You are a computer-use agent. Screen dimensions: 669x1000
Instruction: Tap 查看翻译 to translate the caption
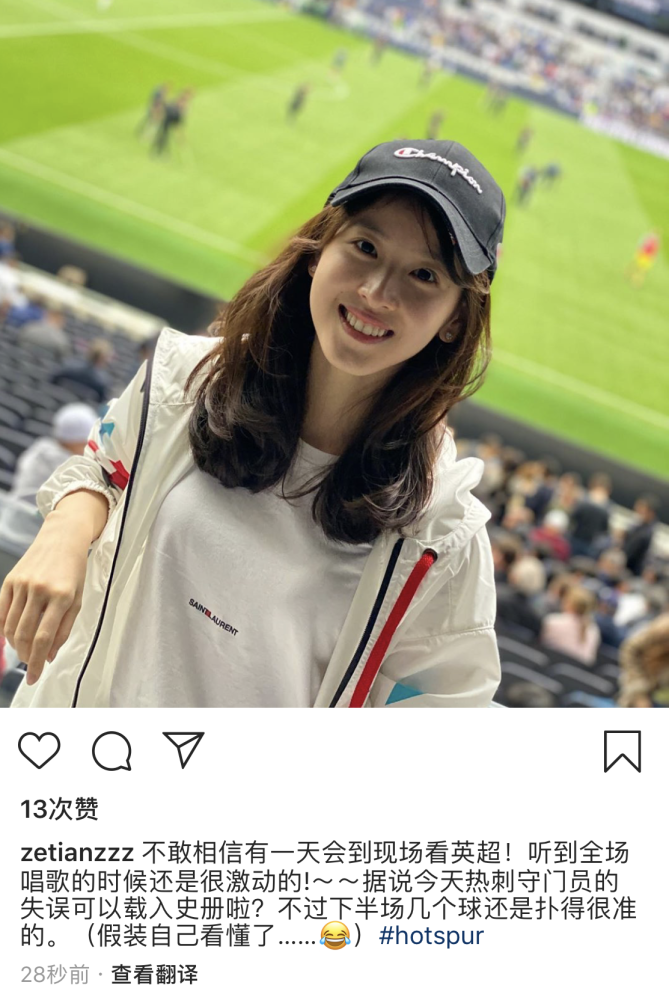coord(154,974)
